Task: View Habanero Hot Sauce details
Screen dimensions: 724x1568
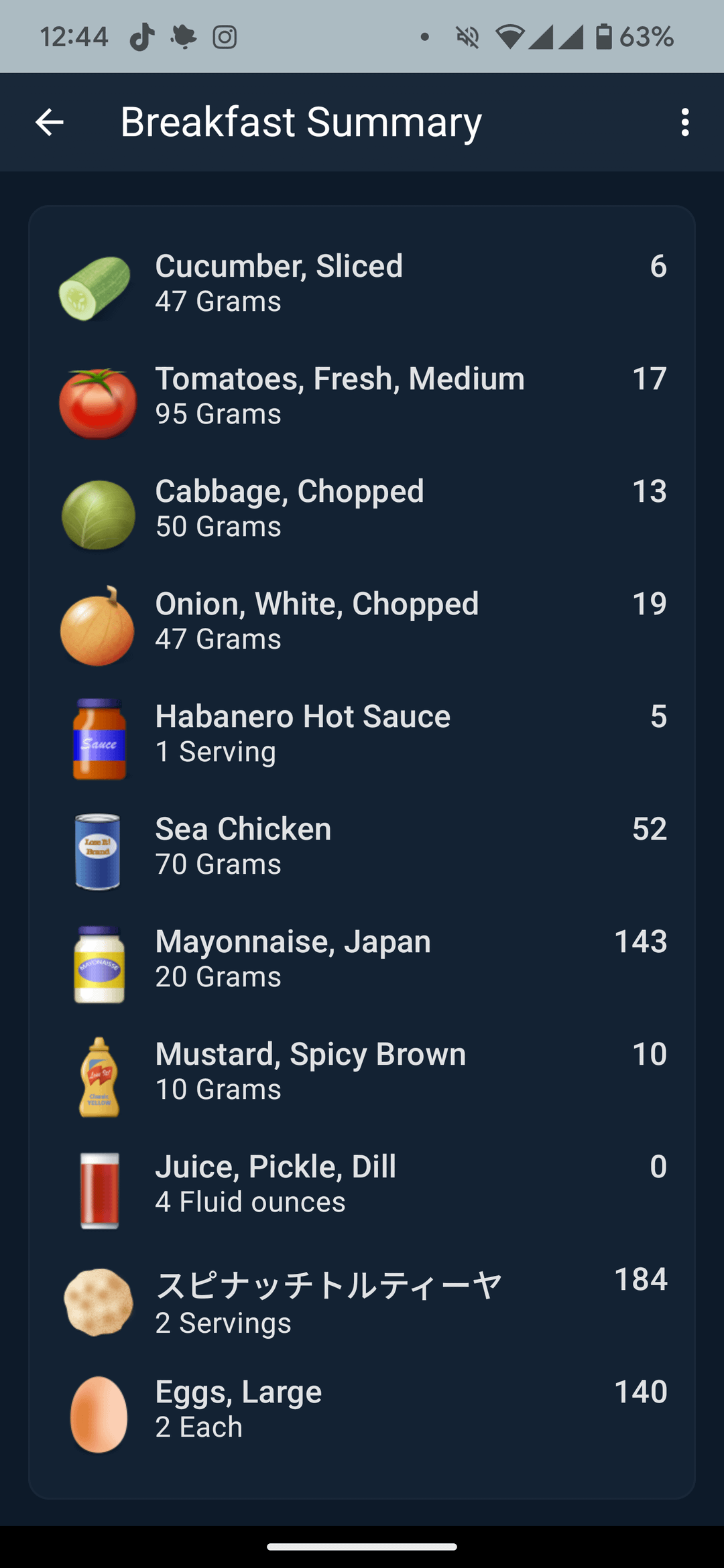Action: click(x=362, y=734)
